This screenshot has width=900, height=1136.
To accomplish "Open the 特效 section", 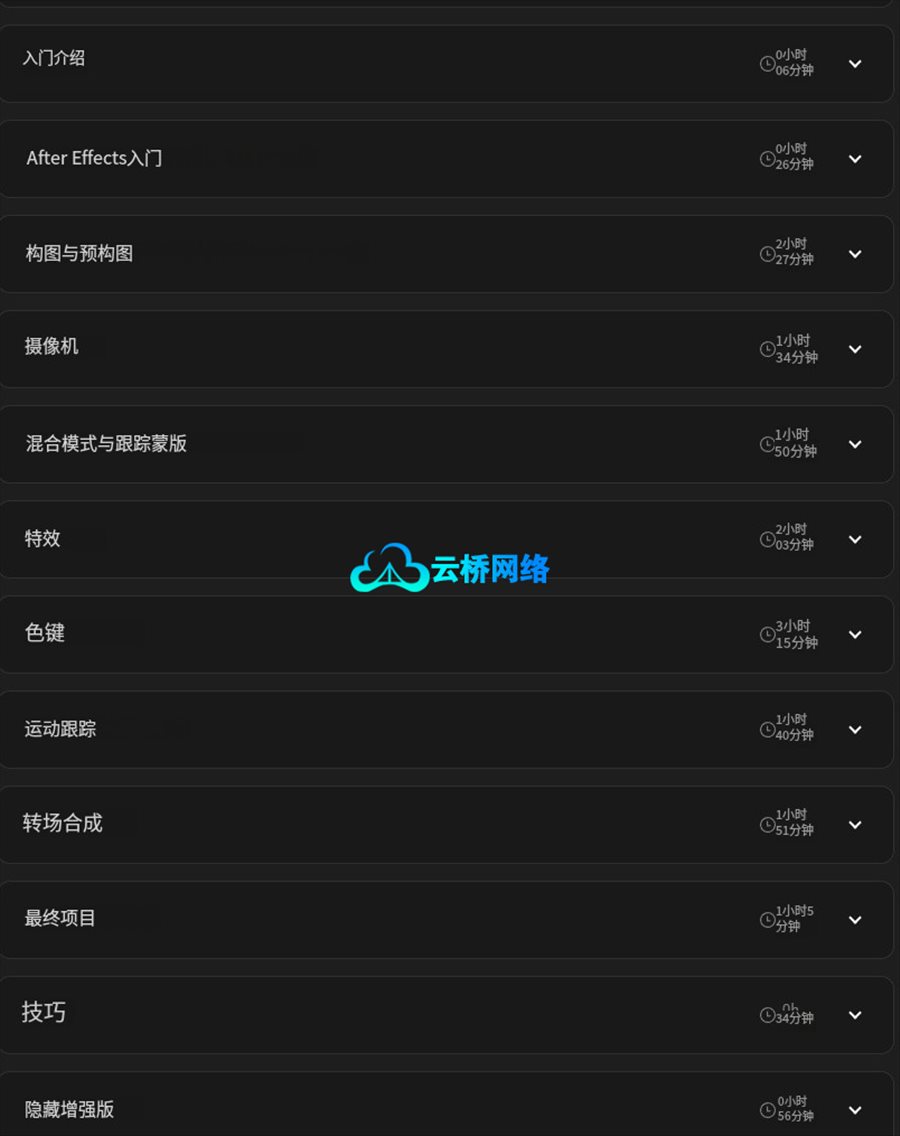I will [854, 539].
